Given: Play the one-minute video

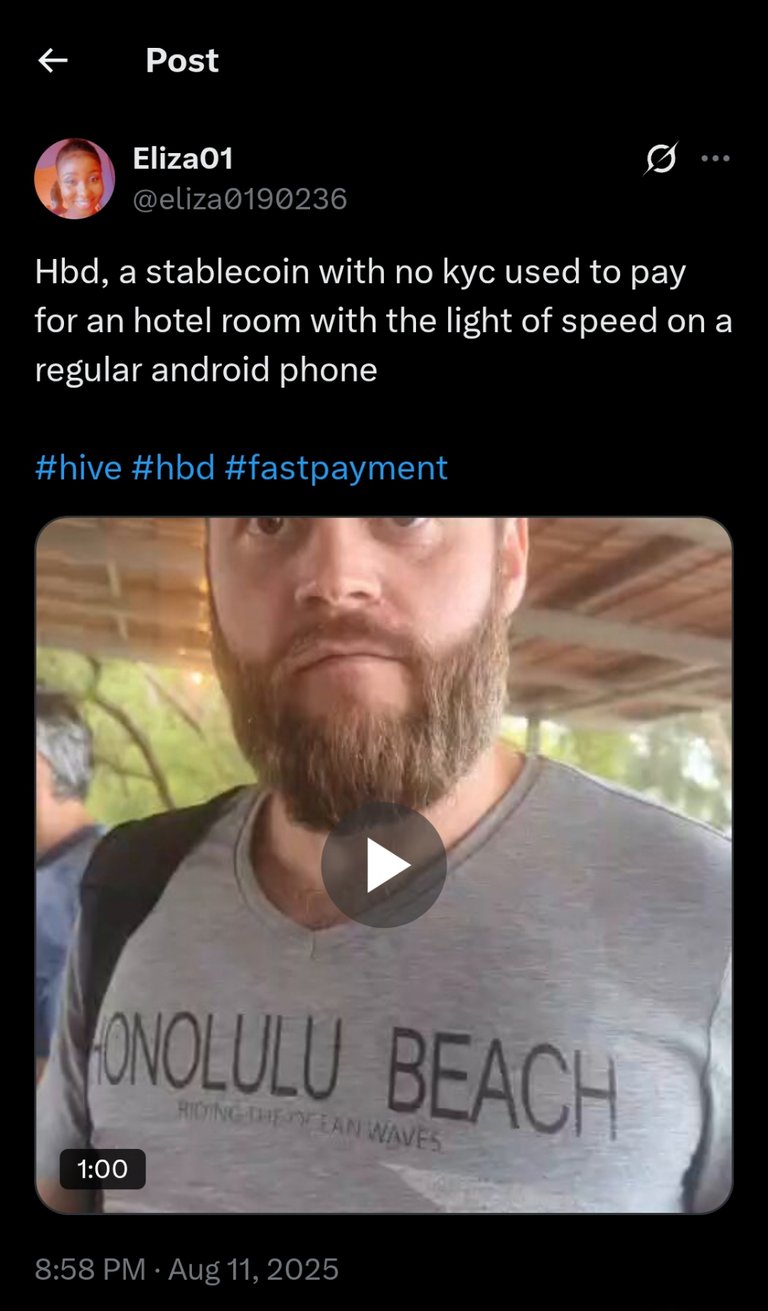Looking at the screenshot, I should pos(384,865).
